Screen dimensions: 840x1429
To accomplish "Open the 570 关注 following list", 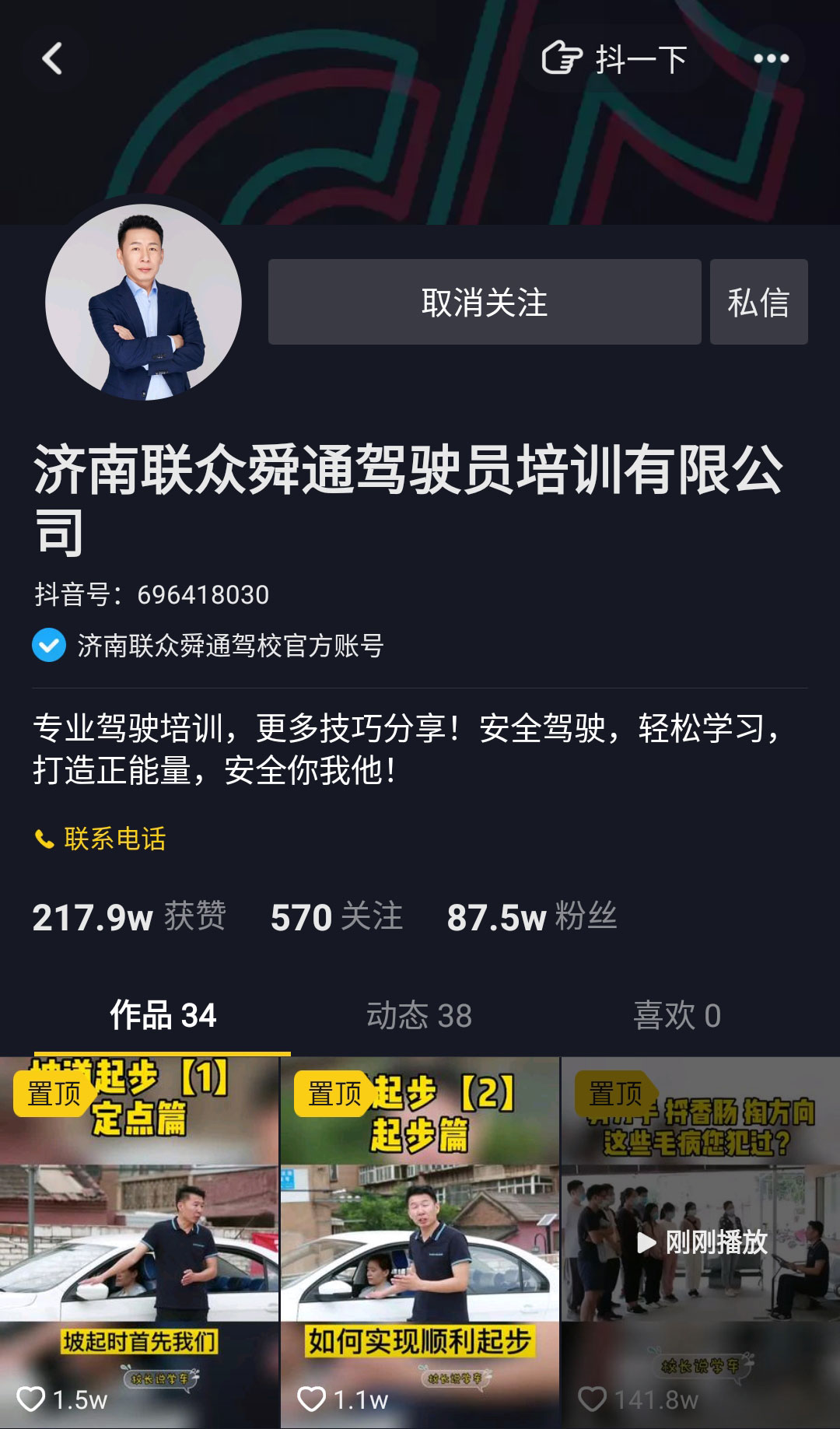I will click(336, 916).
